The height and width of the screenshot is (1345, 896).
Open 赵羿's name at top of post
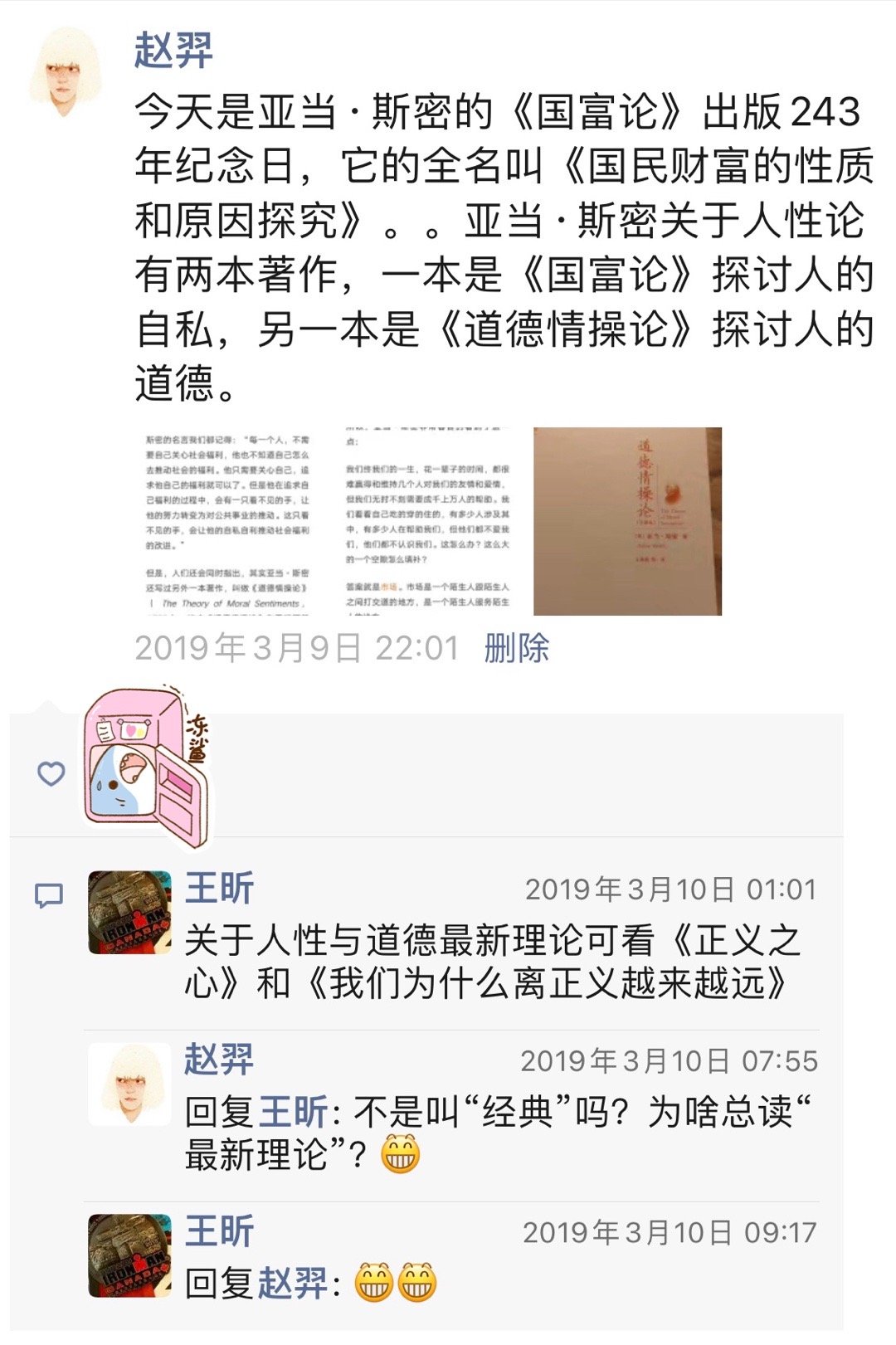coord(173,51)
